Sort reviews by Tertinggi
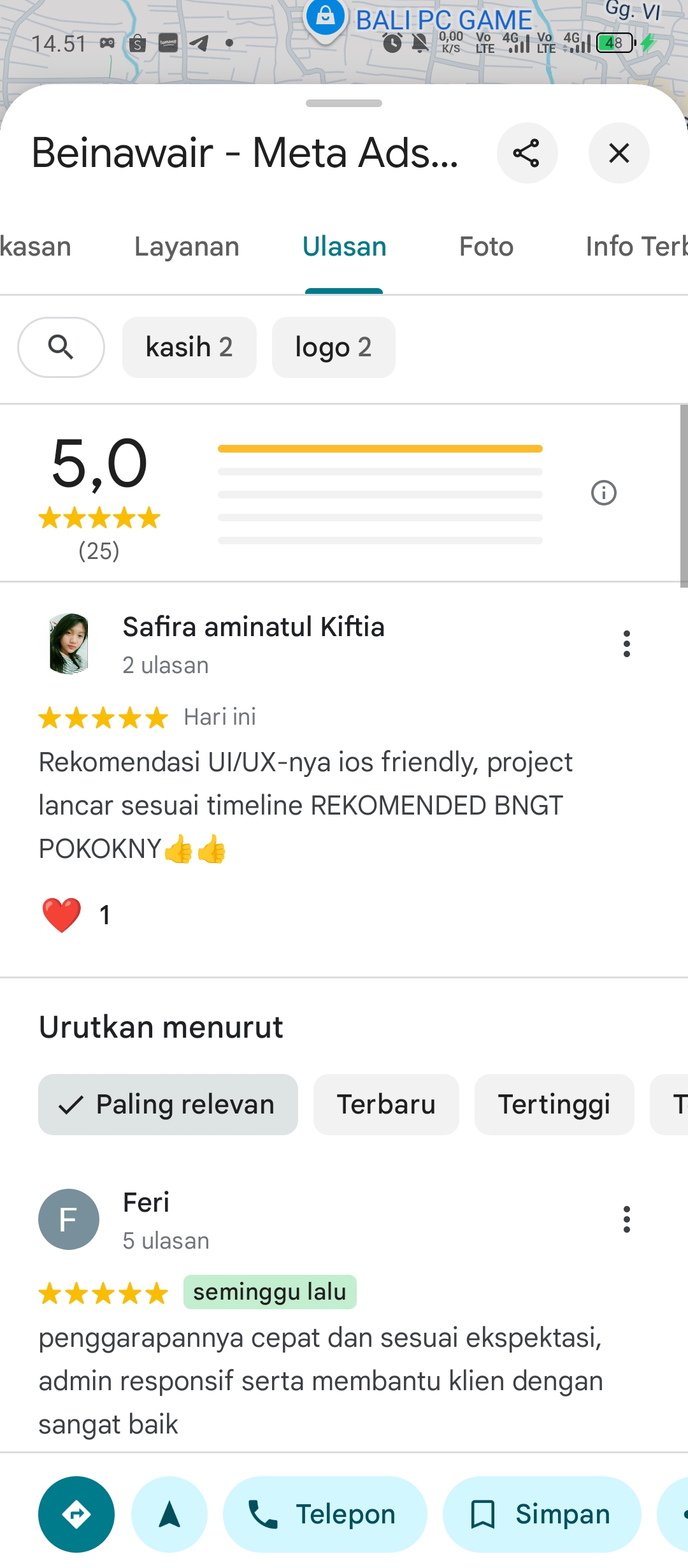The height and width of the screenshot is (1568, 688). [554, 1105]
